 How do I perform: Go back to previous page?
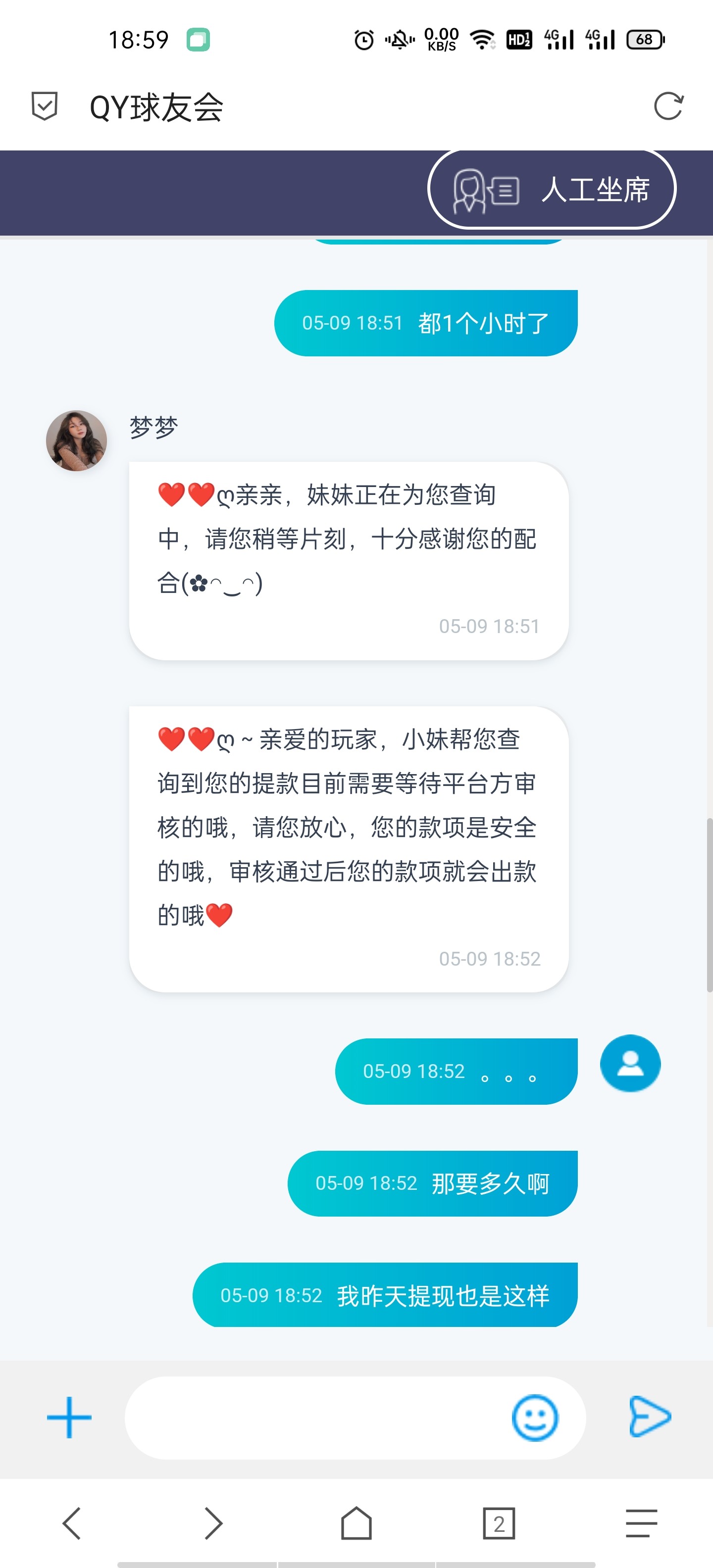coord(72,1523)
